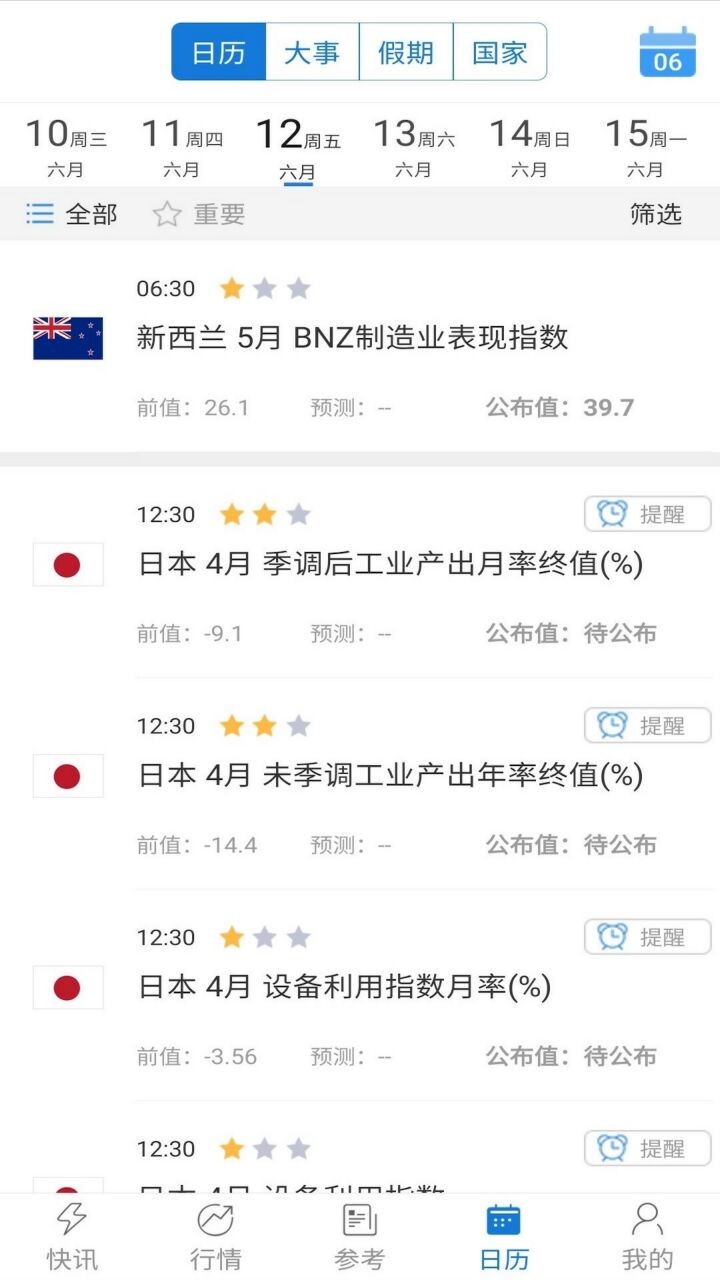Set 提醒 for 季调后工业产出月率终值

pos(647,514)
